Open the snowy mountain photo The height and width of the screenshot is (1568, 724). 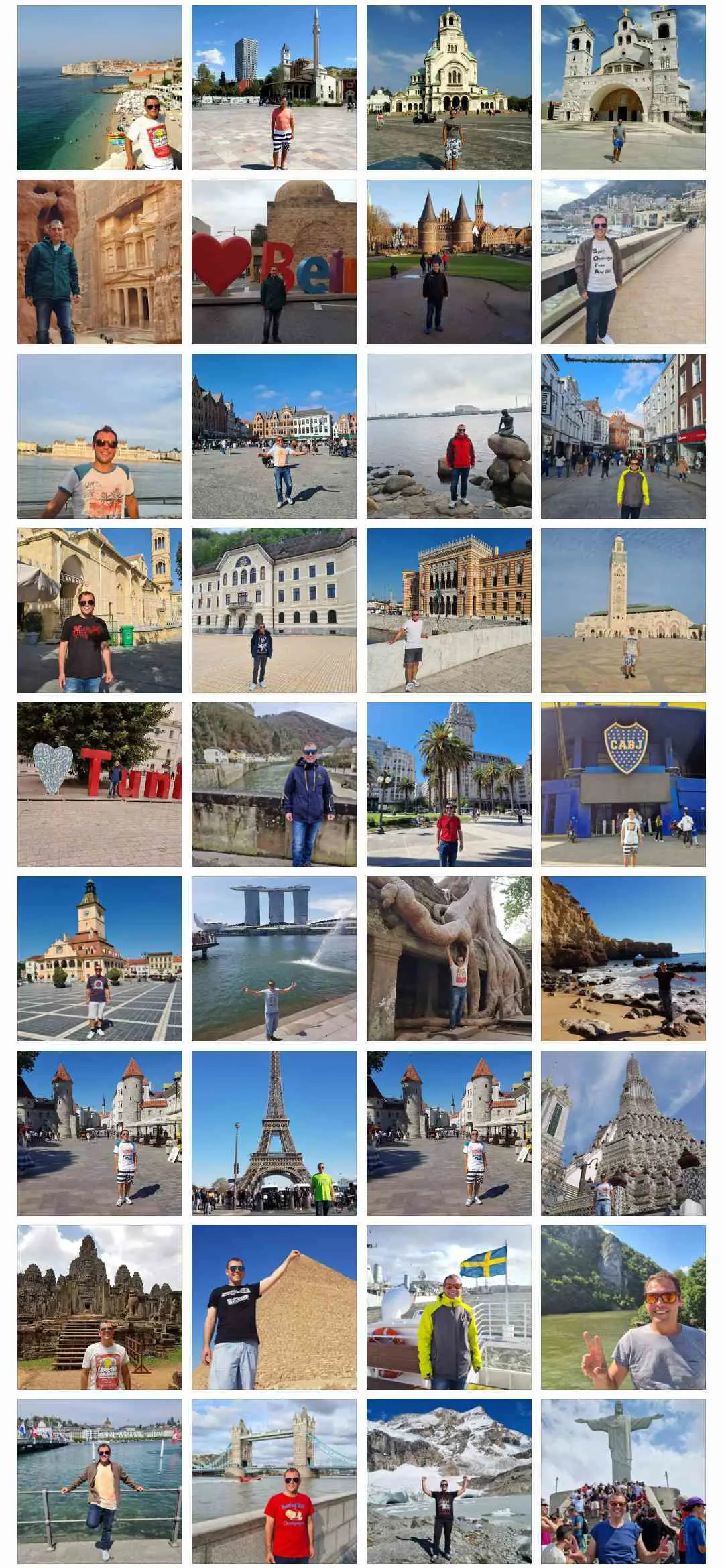[448, 1482]
